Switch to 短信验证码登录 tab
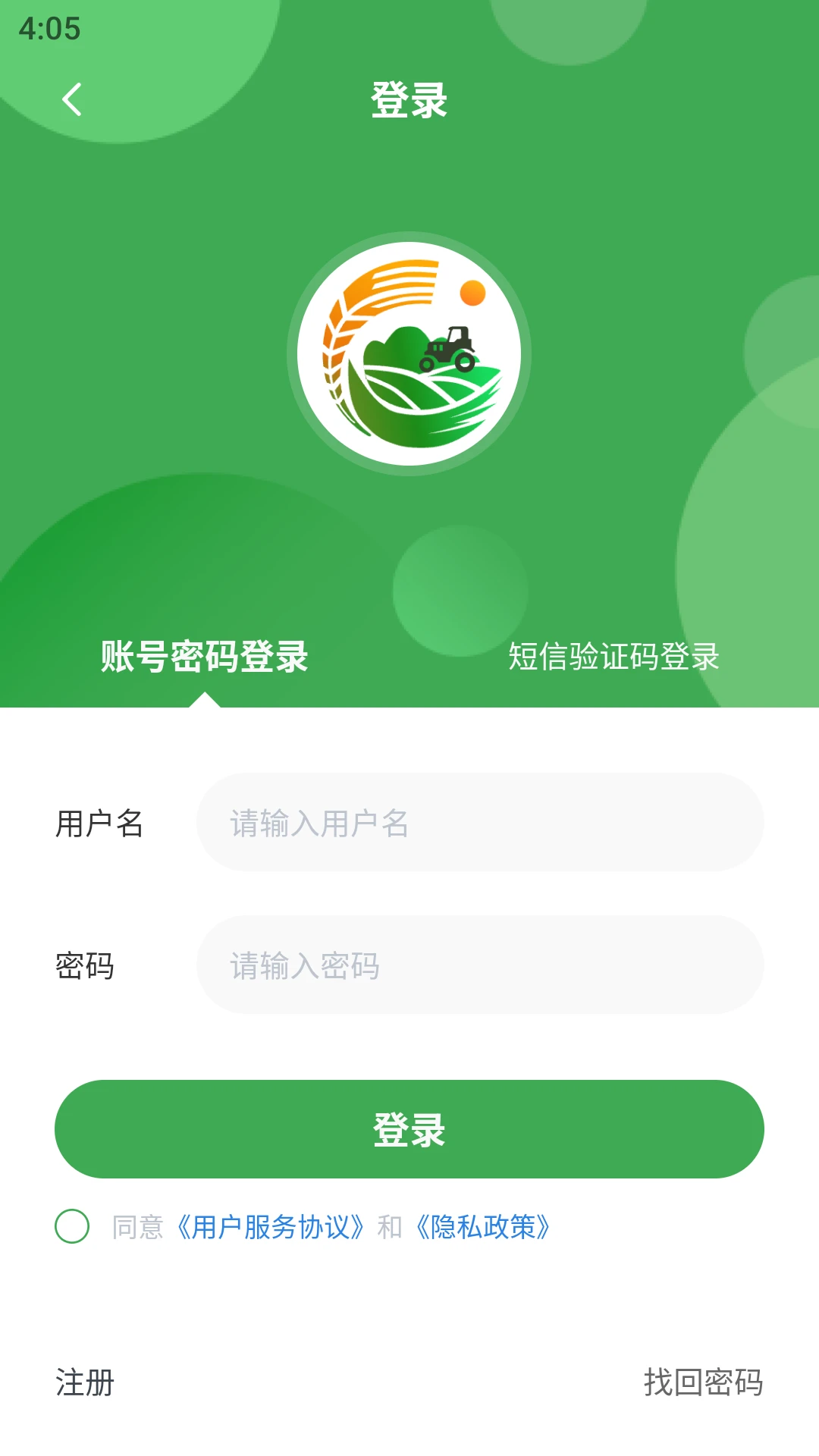 pos(616,658)
